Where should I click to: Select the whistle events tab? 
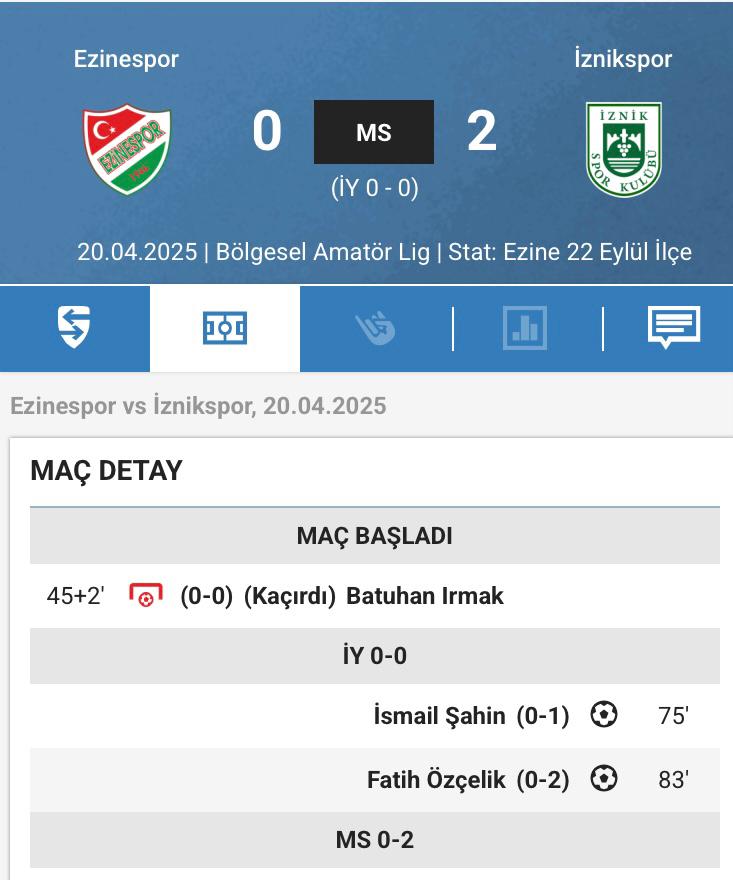tap(375, 328)
